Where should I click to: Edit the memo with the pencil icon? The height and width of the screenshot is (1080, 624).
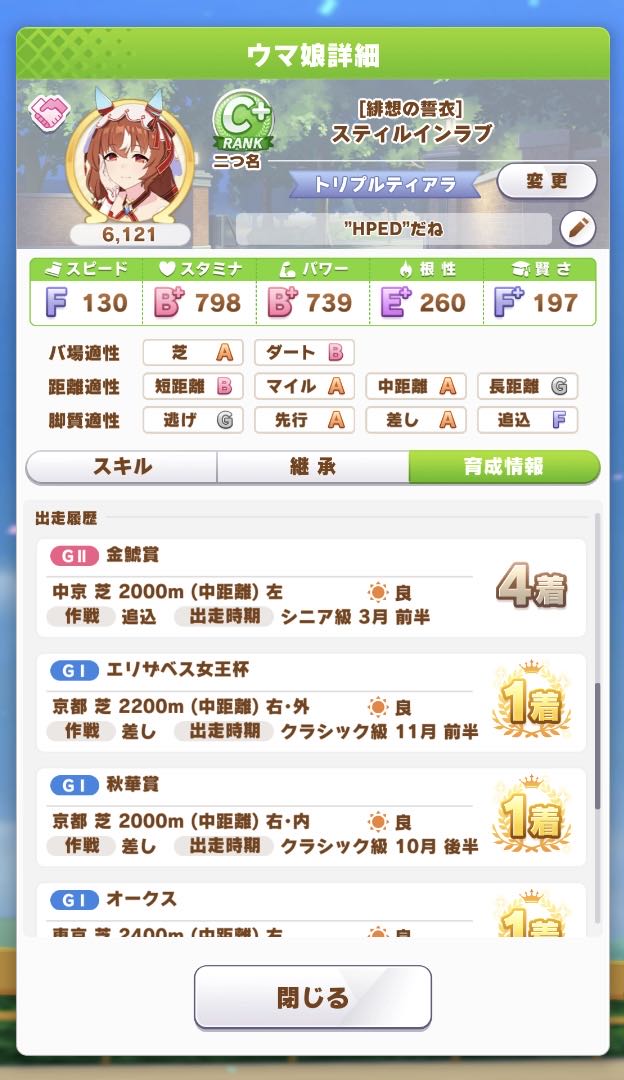[x=577, y=229]
